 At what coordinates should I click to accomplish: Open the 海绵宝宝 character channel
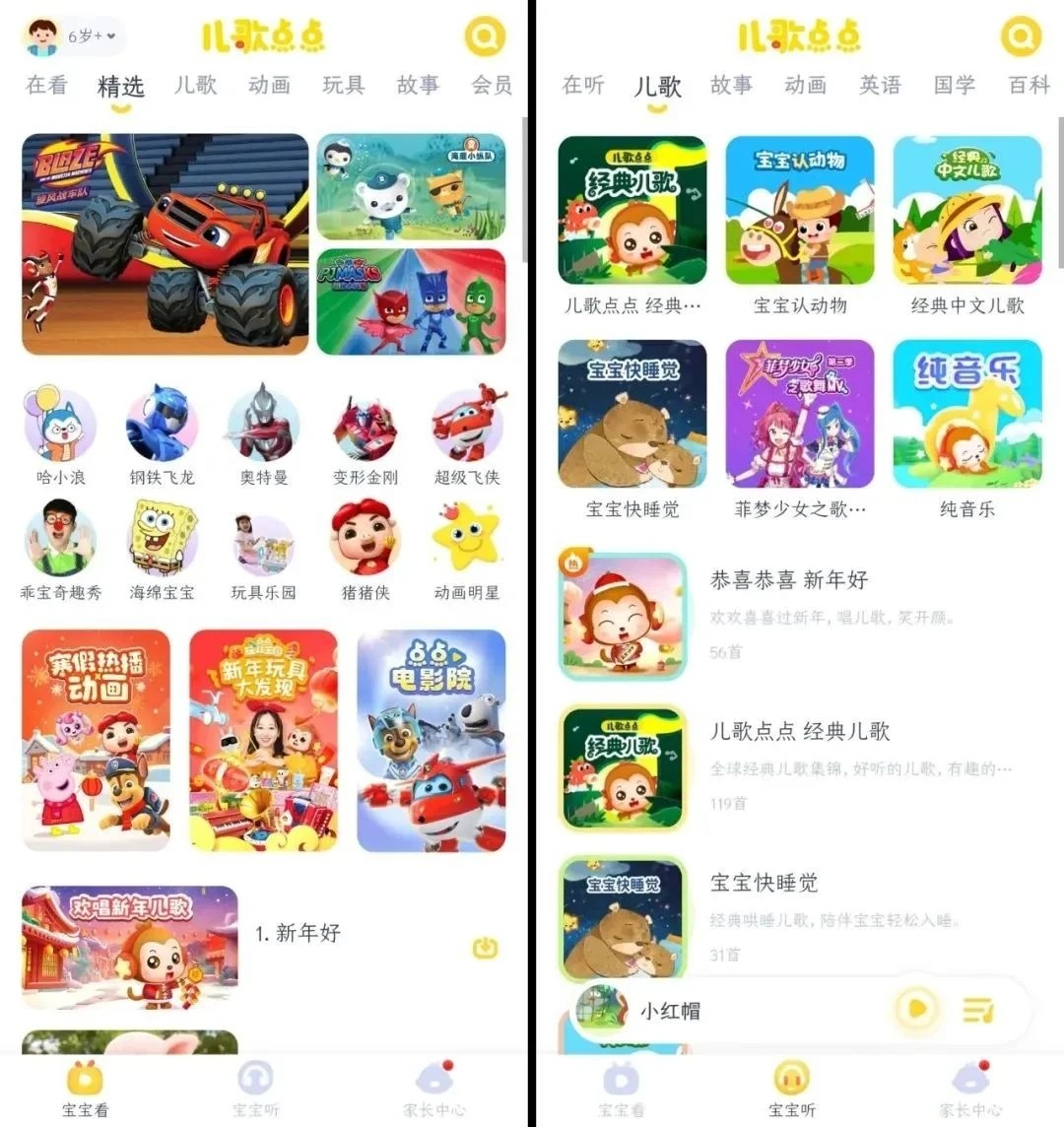(x=163, y=551)
